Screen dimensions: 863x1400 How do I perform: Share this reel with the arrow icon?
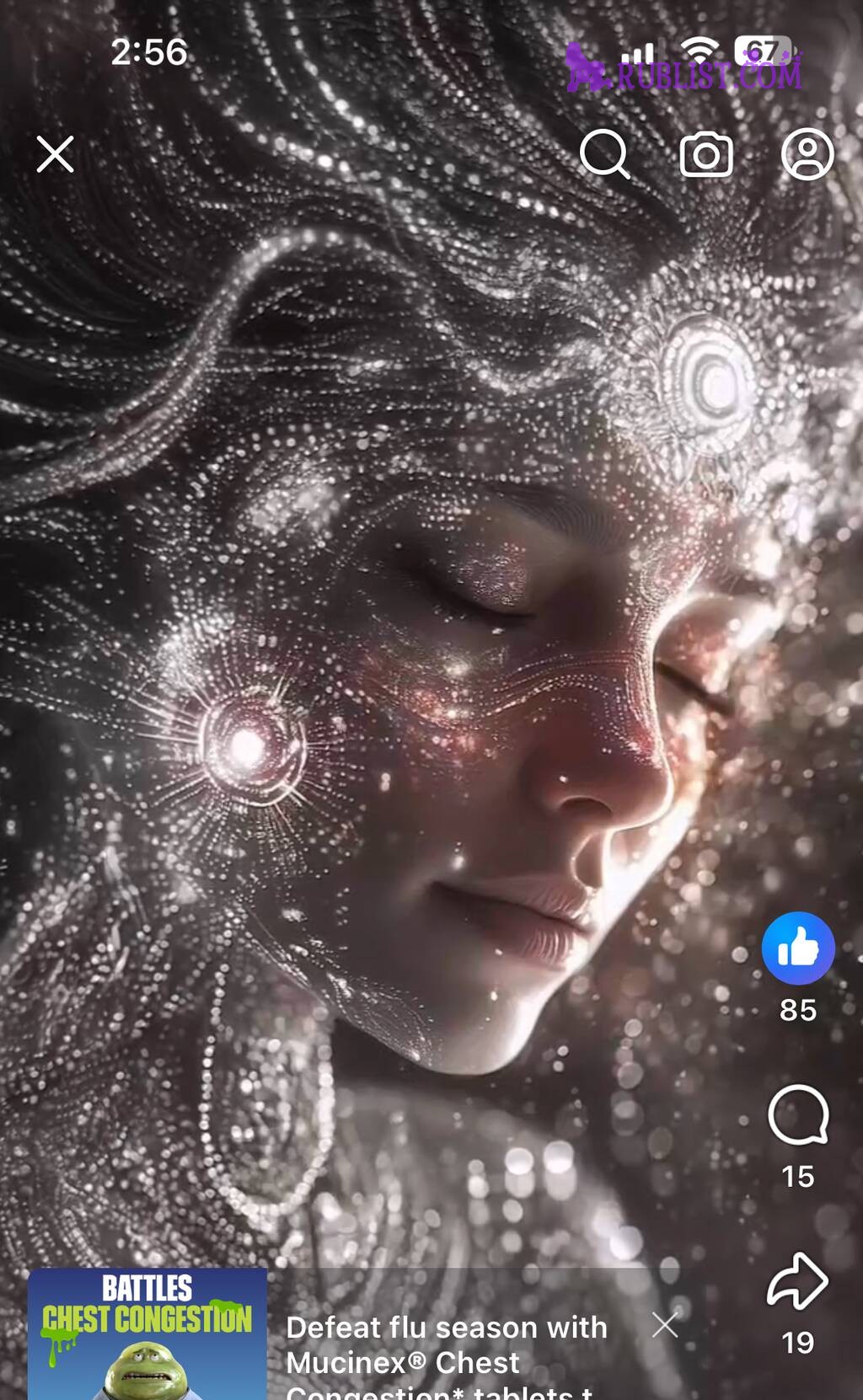(x=797, y=1281)
